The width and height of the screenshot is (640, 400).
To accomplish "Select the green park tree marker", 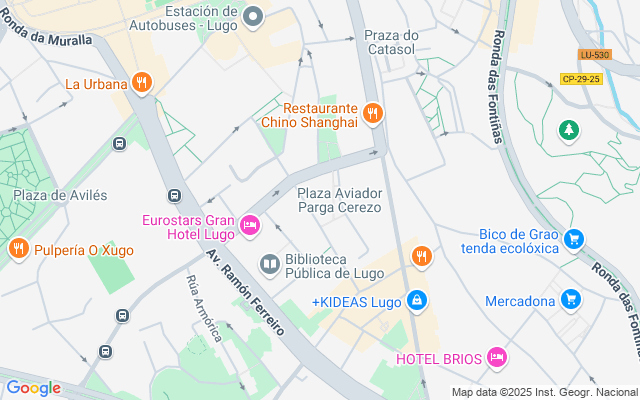I will [x=569, y=130].
